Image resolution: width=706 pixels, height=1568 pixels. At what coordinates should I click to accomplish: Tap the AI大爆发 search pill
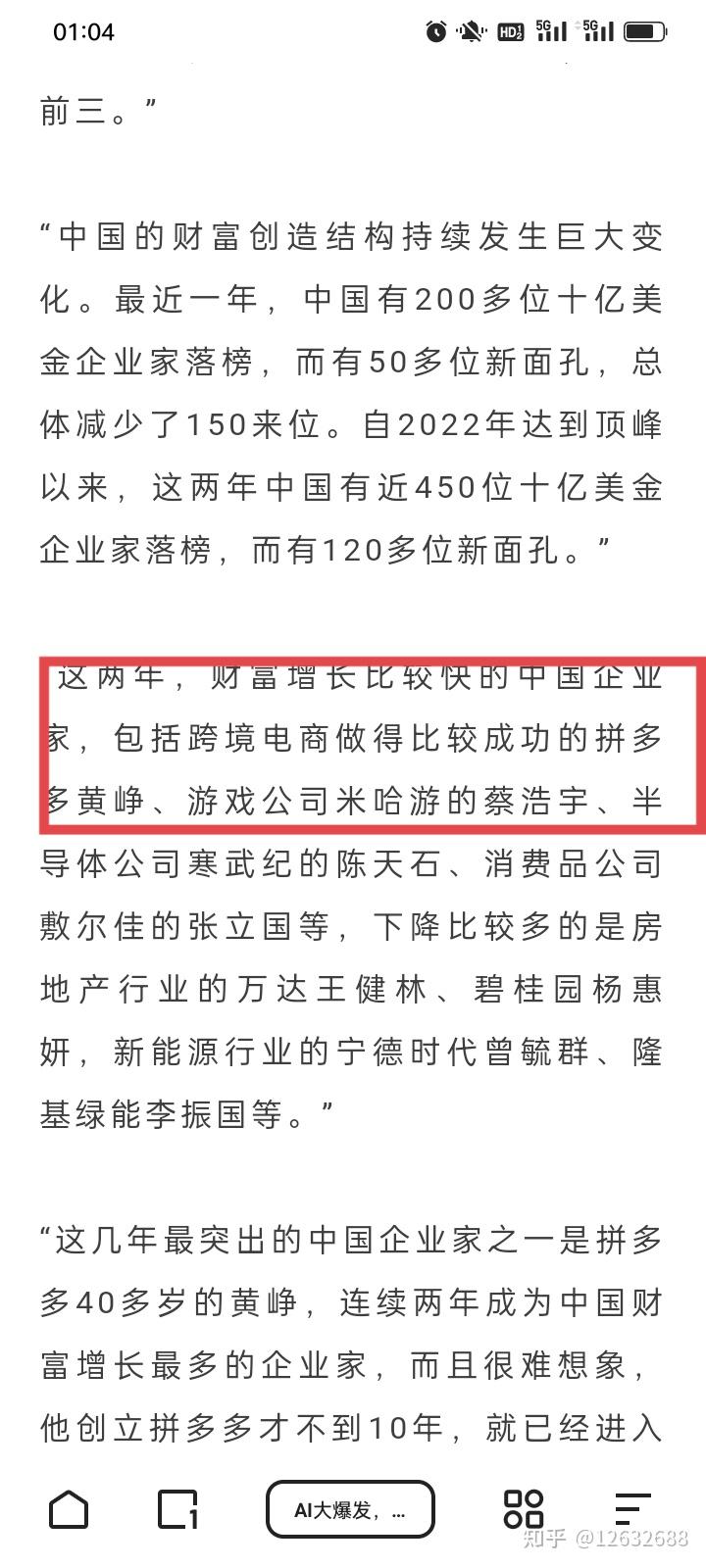[x=350, y=1509]
